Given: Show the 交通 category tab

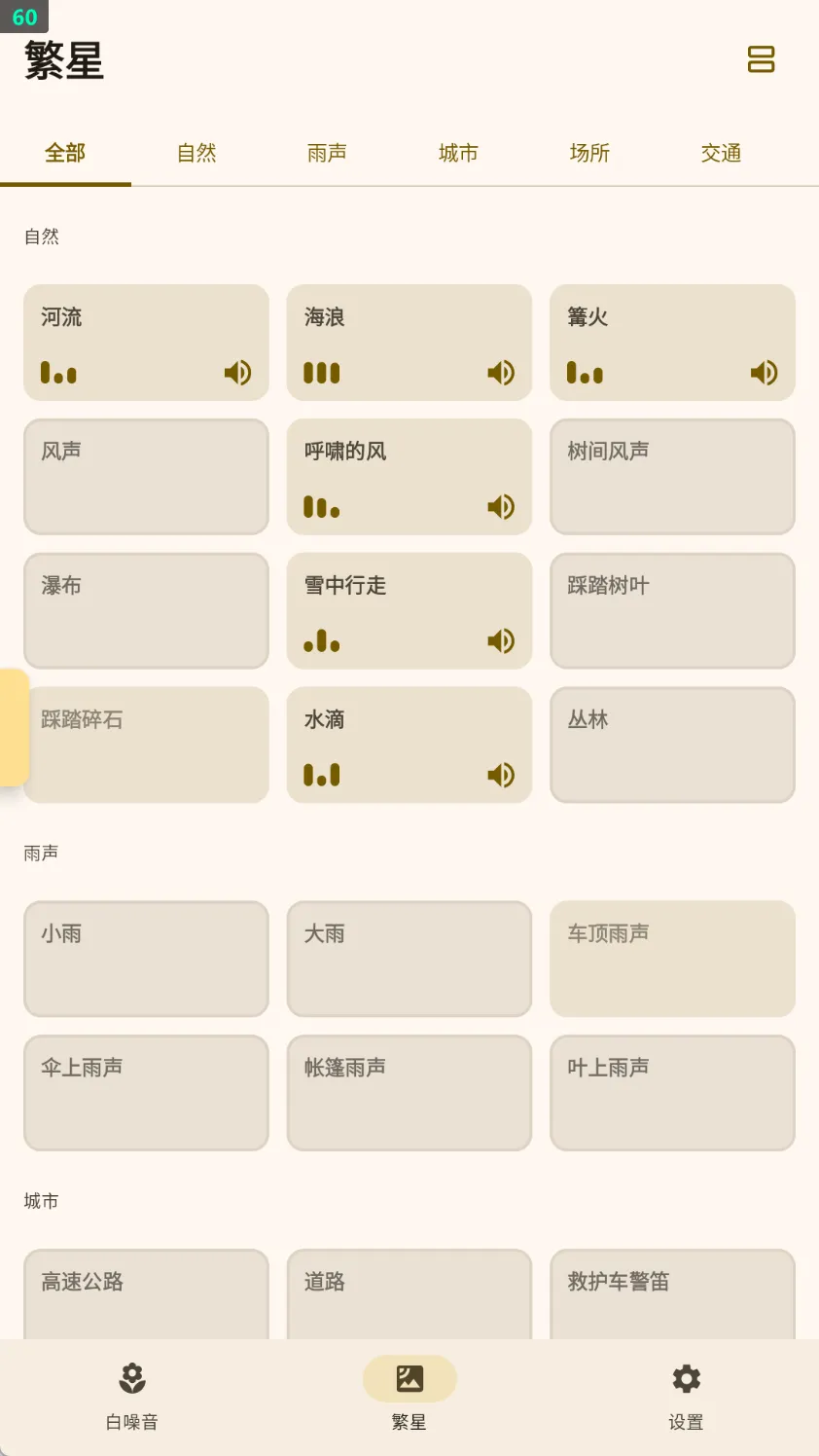Looking at the screenshot, I should (721, 153).
